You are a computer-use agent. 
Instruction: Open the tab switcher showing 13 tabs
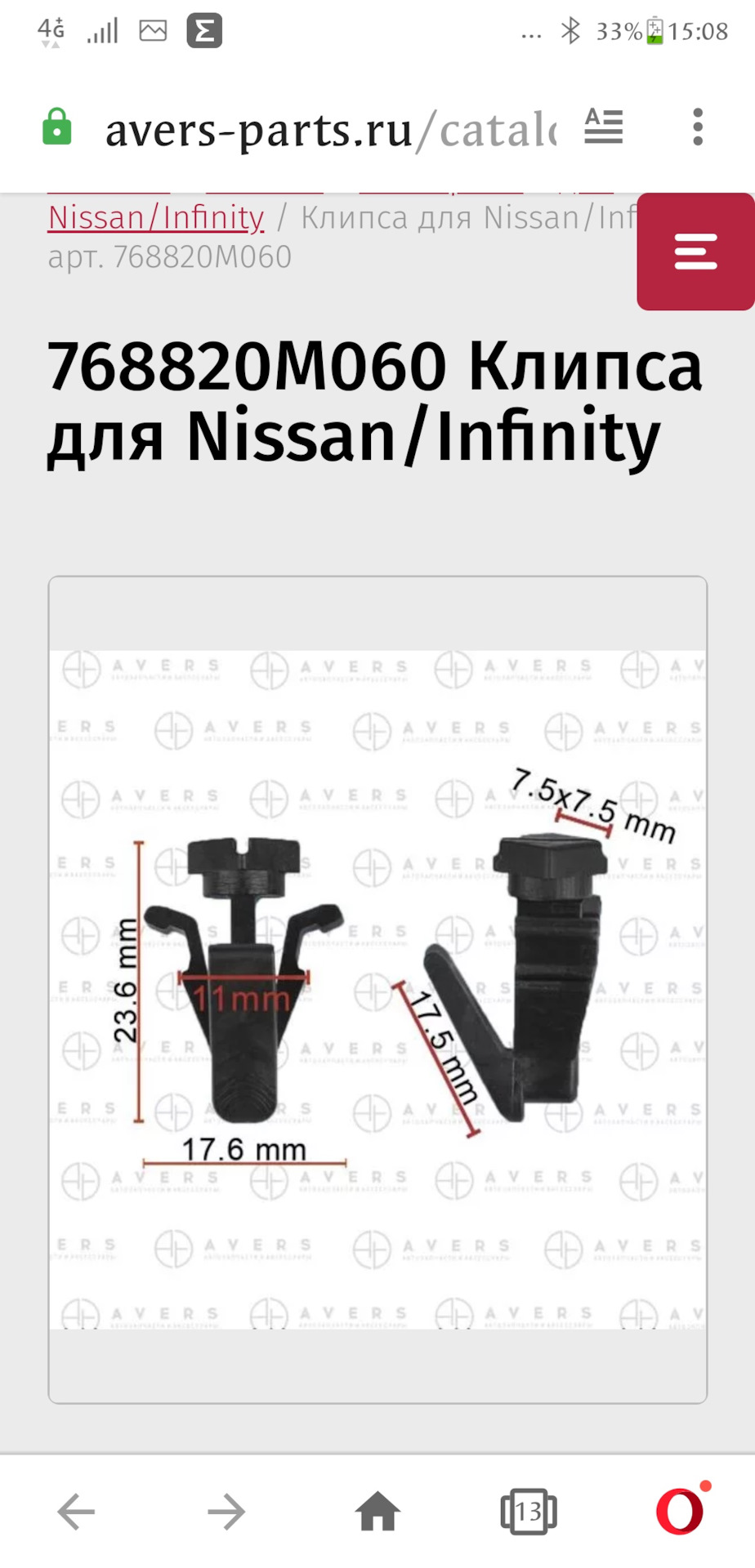[528, 1512]
